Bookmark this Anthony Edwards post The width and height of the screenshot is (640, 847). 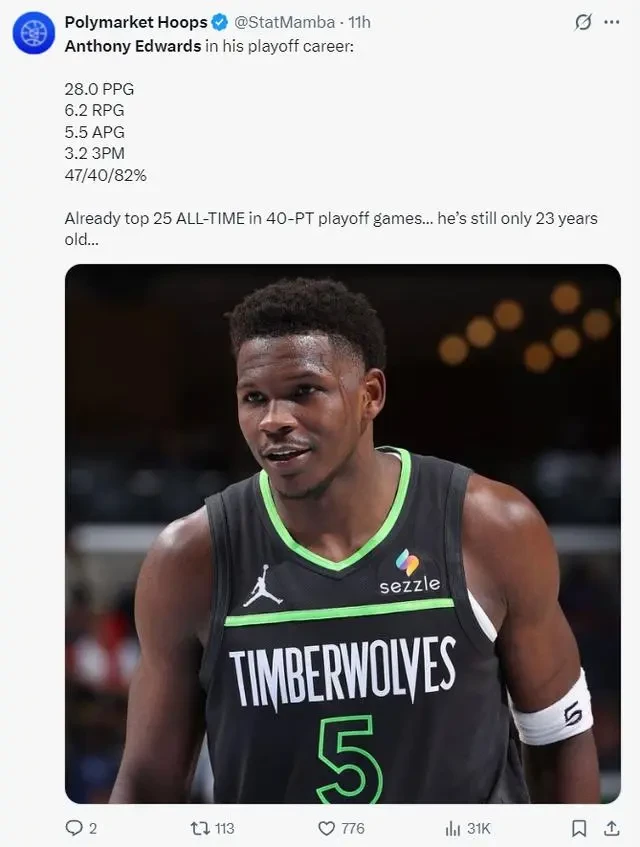point(578,828)
